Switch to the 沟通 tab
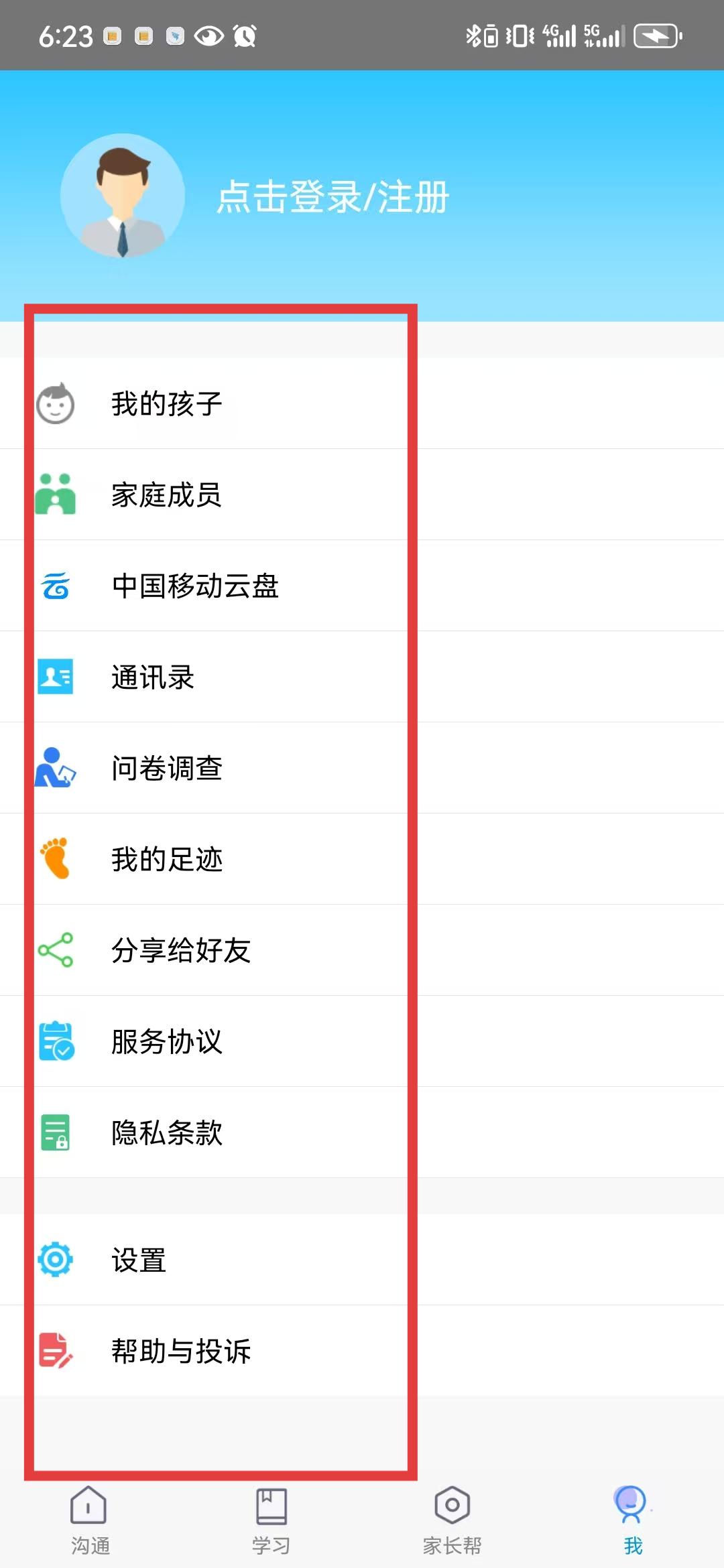 90,1521
